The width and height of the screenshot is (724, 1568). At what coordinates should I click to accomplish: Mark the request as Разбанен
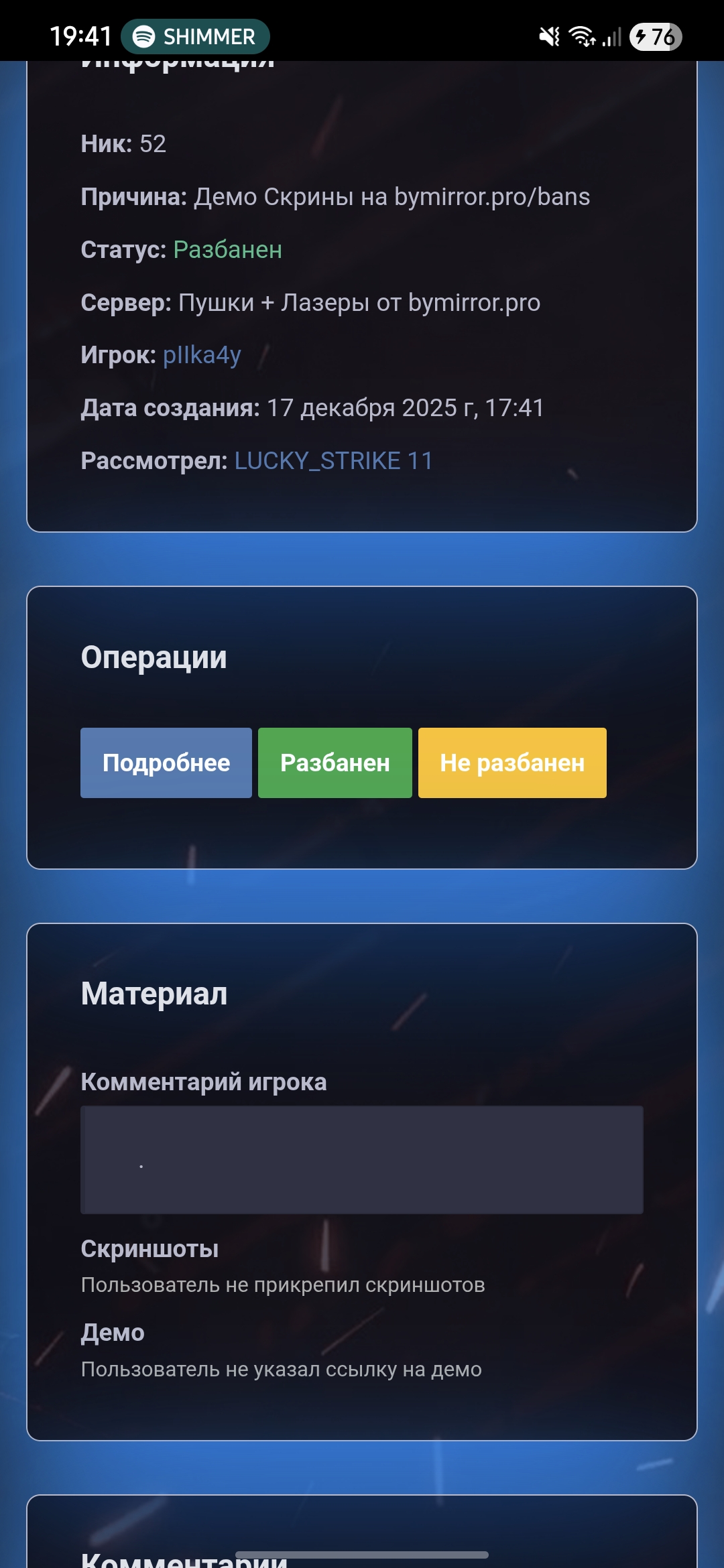click(335, 763)
